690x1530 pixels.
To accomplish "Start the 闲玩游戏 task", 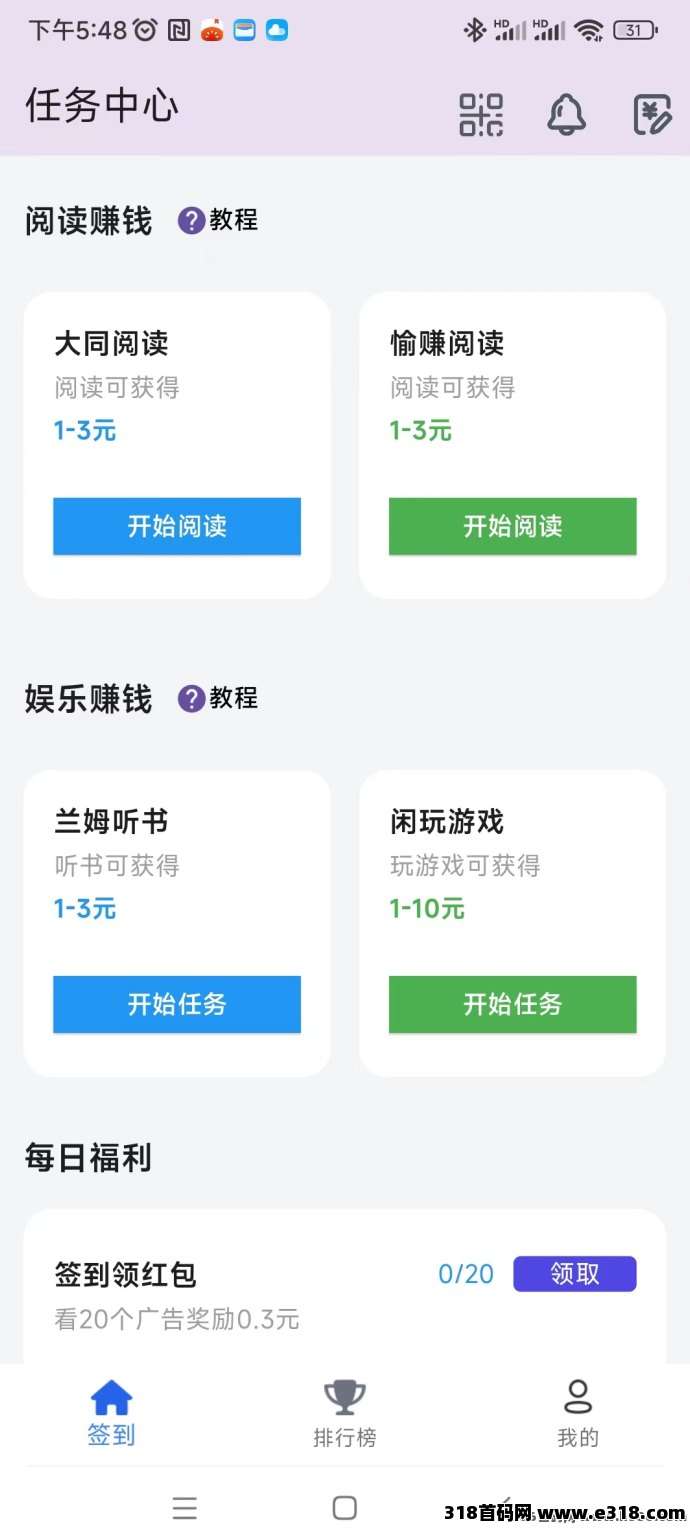I will click(512, 1004).
